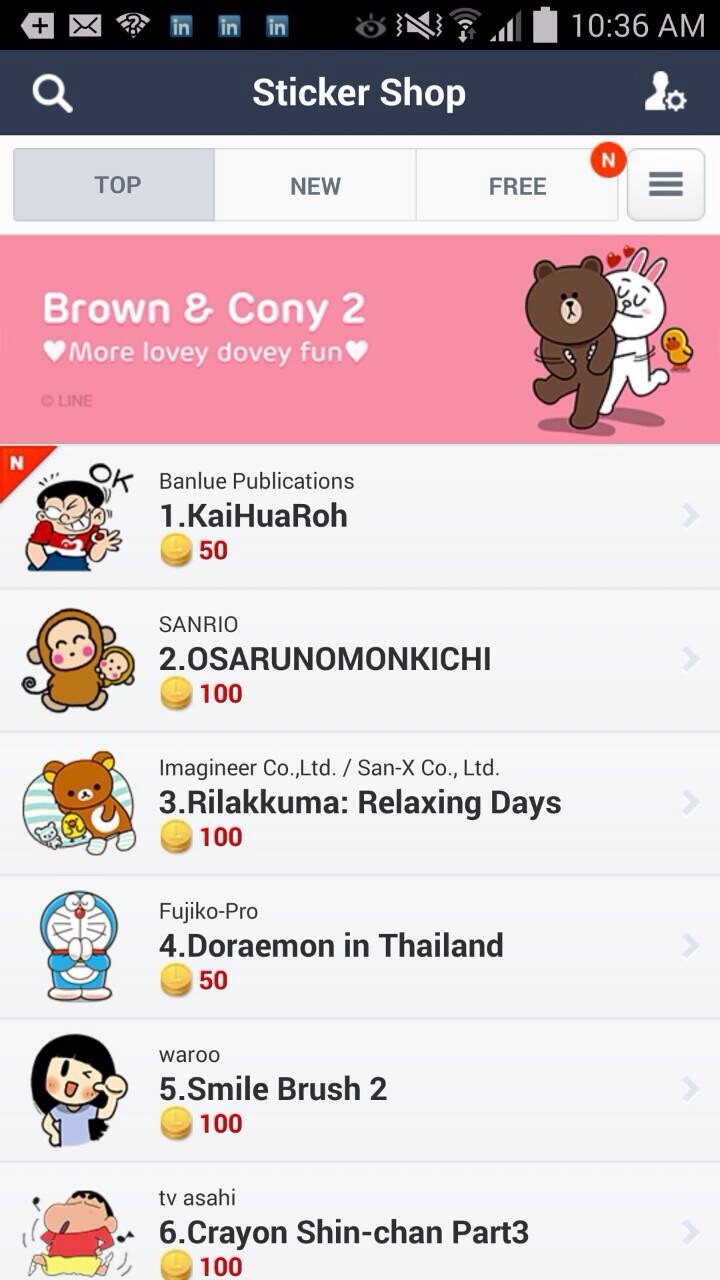Open the account settings icon
This screenshot has width=720, height=1280.
point(664,94)
